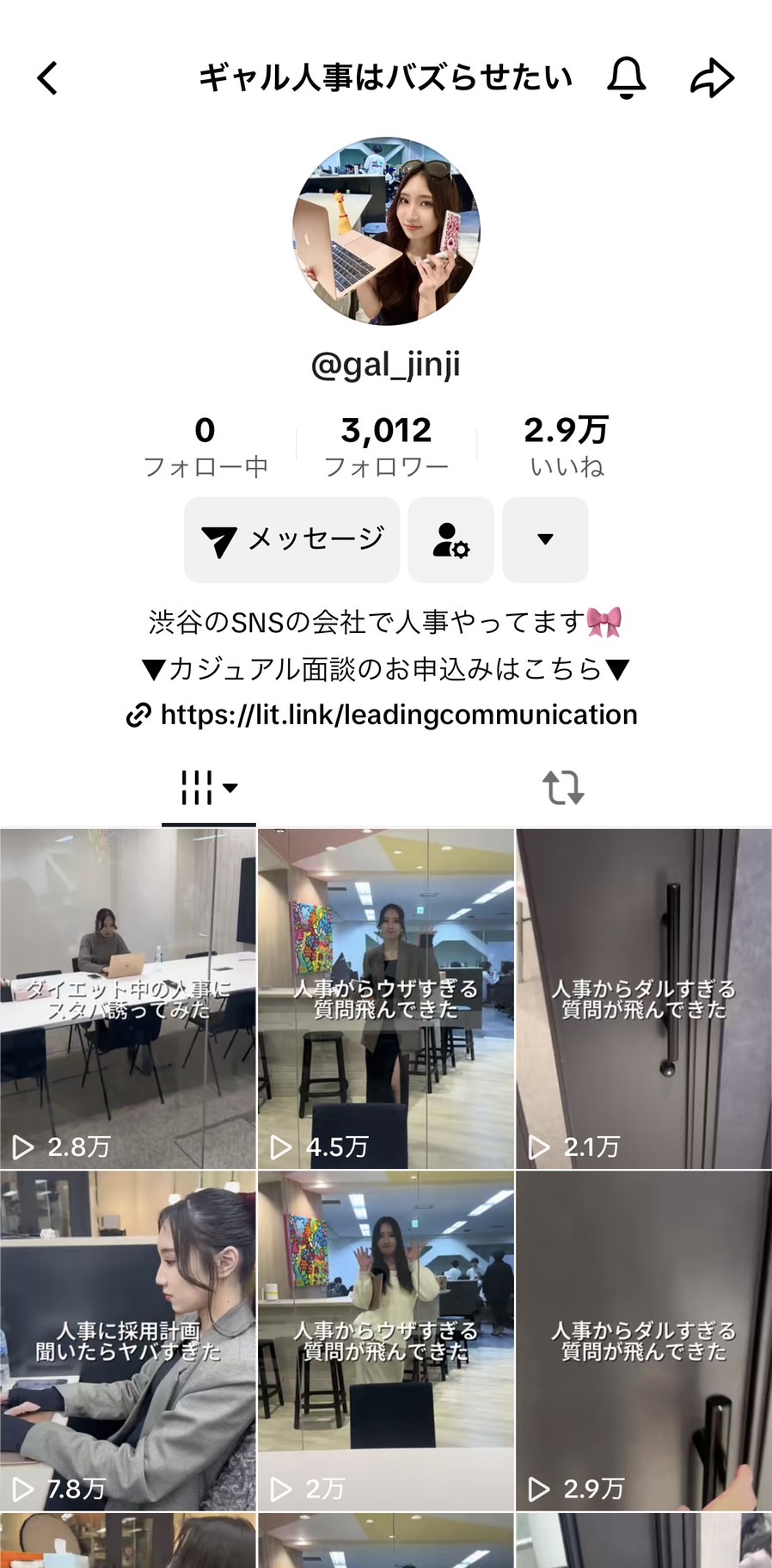Open the 2万 views ウザすぎる質問 video
Viewport: 772px width, 1568px height.
pyautogui.click(x=386, y=1340)
